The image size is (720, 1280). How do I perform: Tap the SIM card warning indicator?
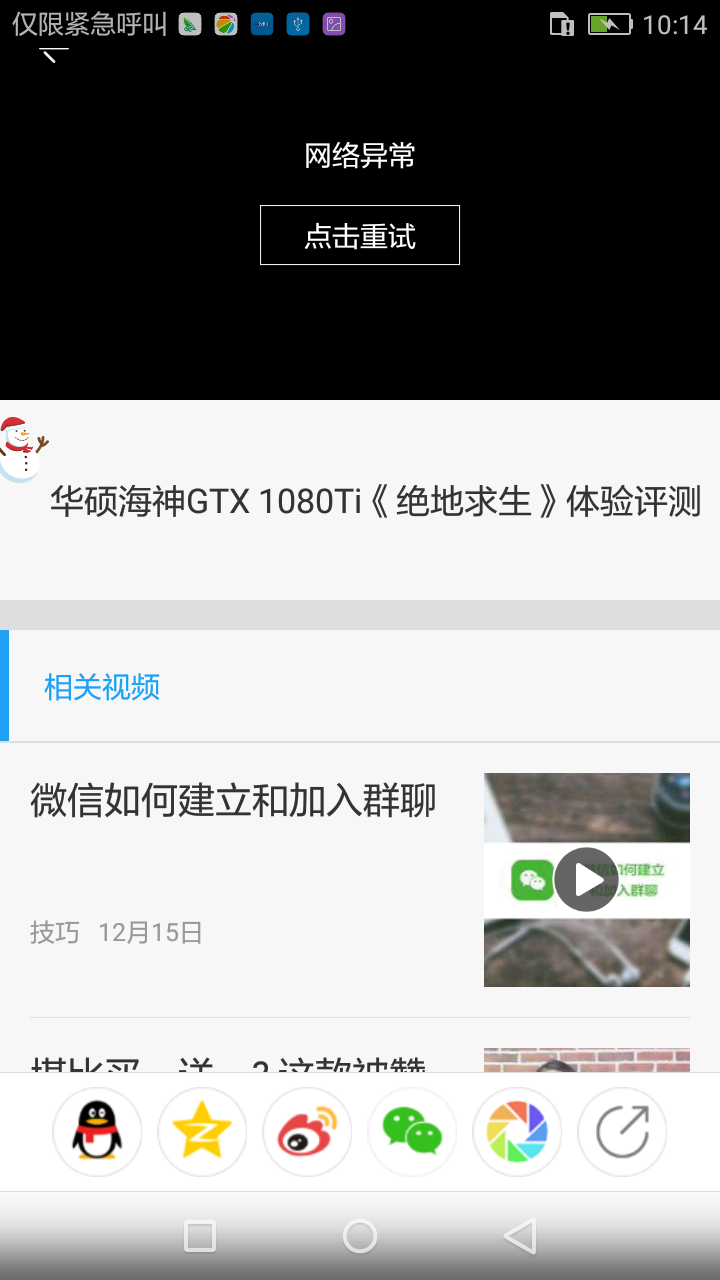561,23
